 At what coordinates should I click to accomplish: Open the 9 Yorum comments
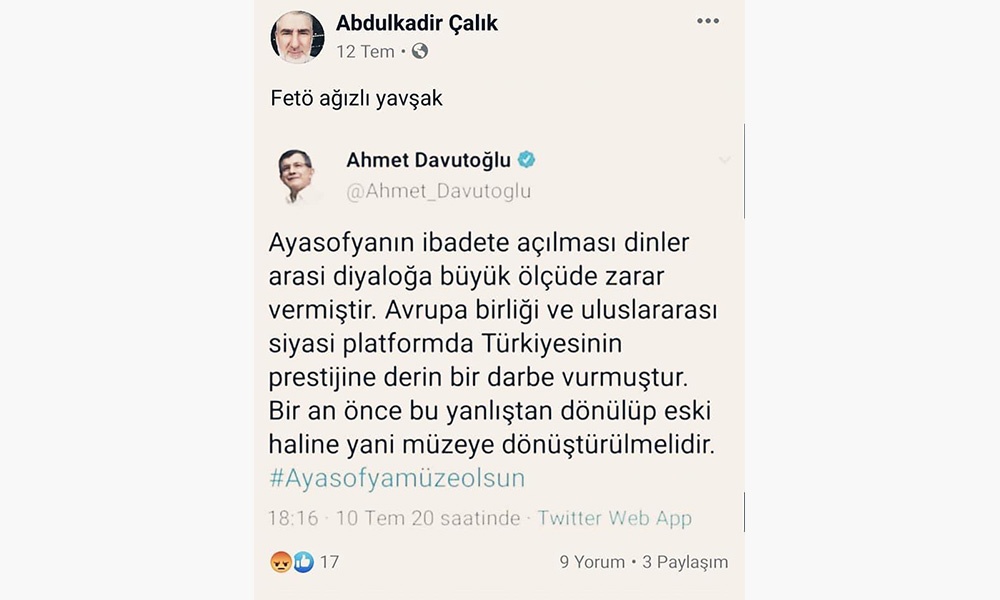592,562
